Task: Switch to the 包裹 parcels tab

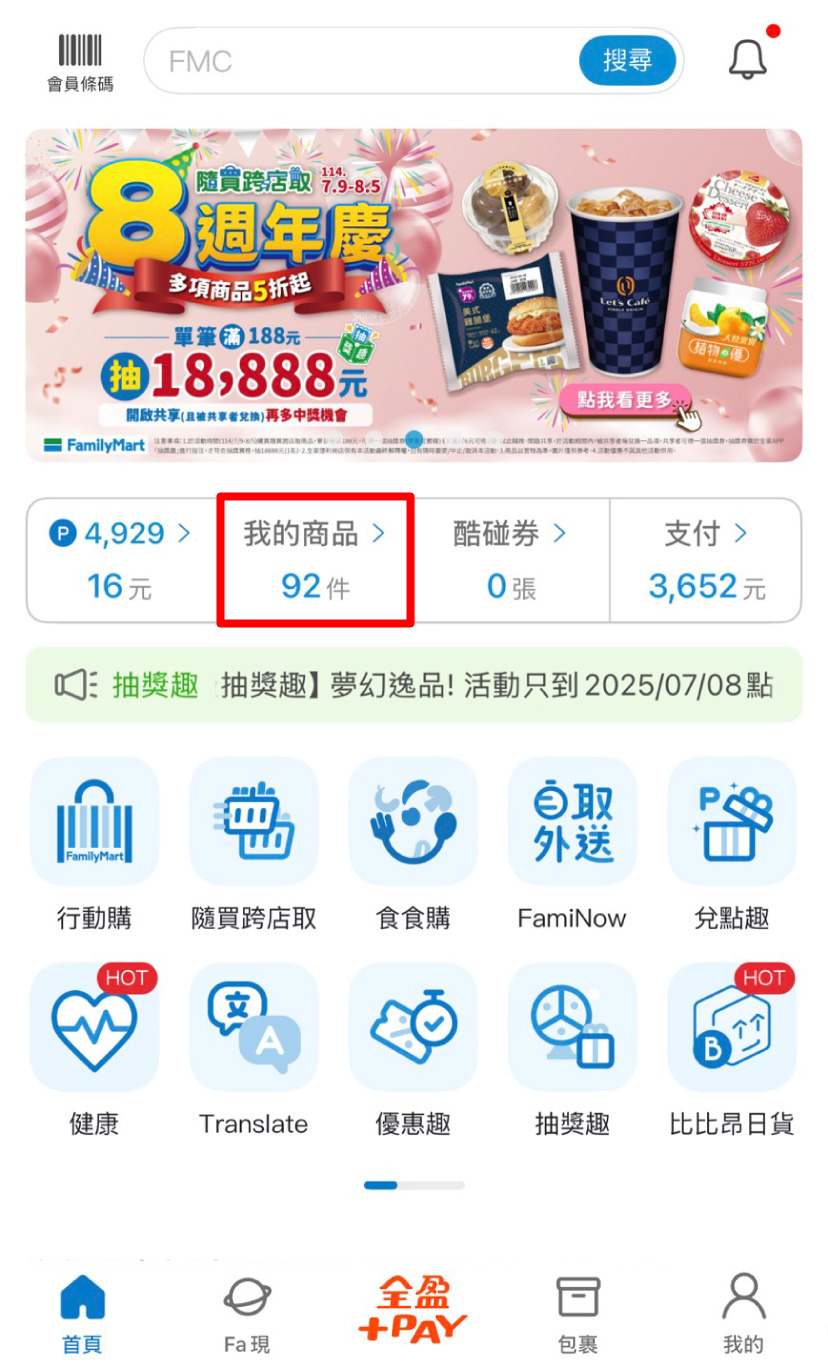Action: 578,1313
